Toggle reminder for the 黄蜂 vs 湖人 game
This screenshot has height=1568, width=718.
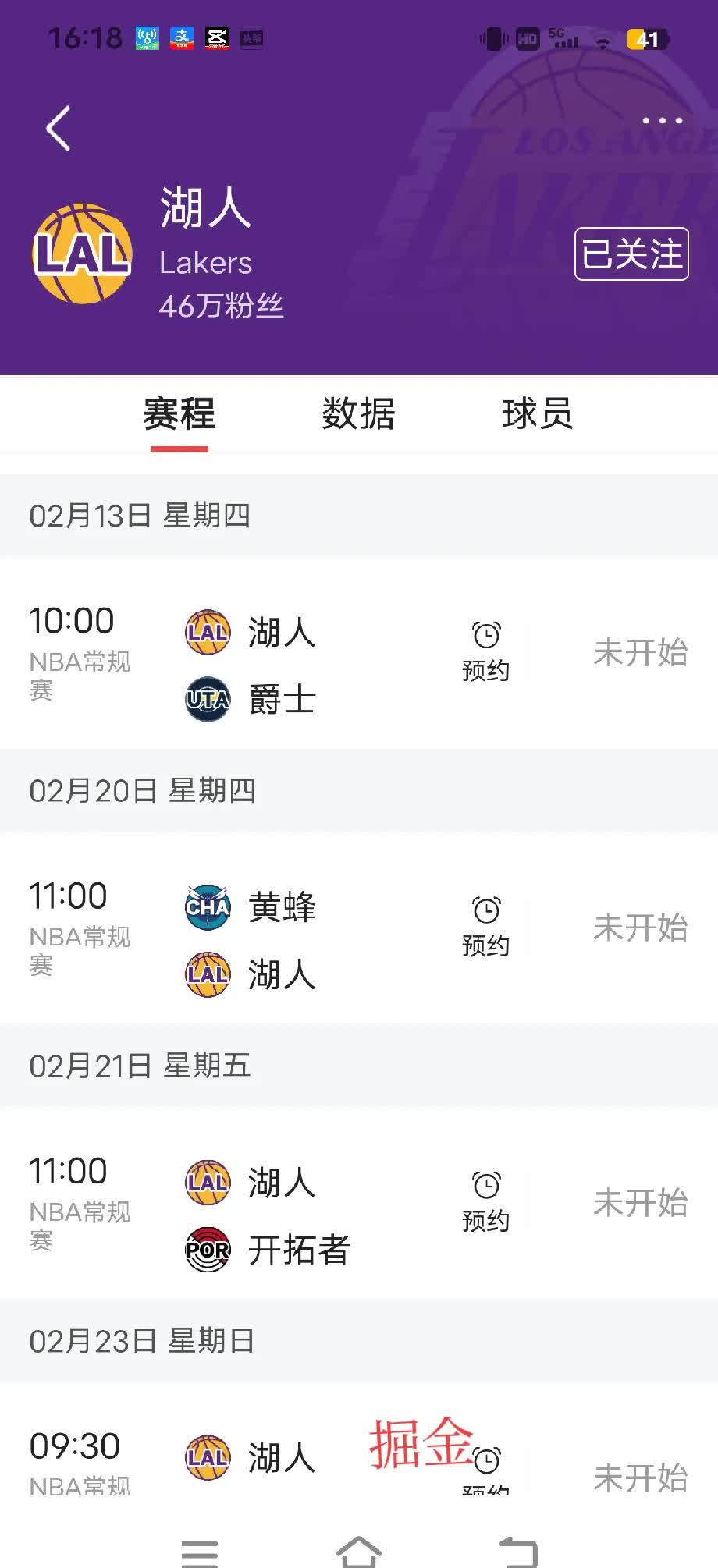pyautogui.click(x=487, y=928)
